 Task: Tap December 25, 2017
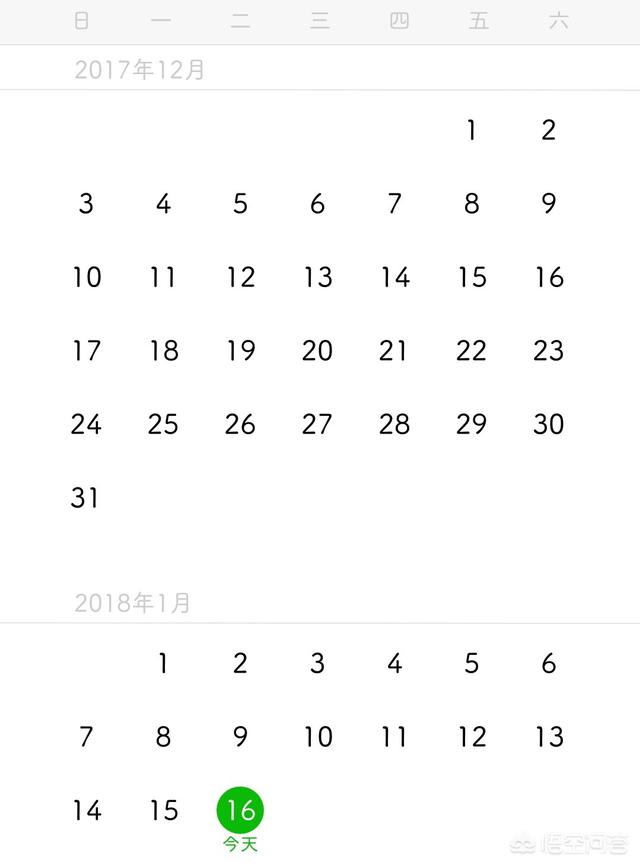pos(163,424)
